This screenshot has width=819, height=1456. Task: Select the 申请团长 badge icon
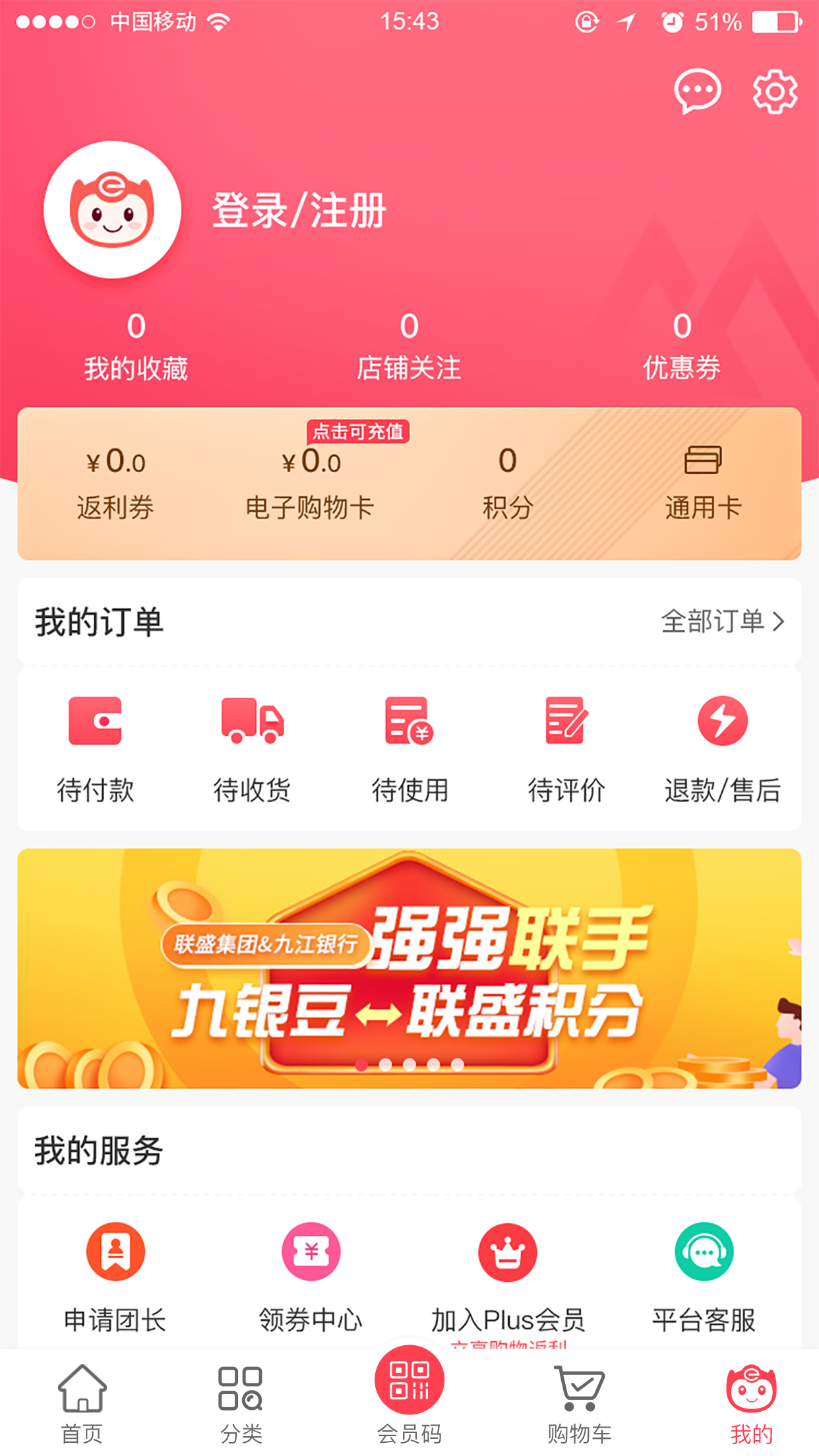(x=115, y=1252)
